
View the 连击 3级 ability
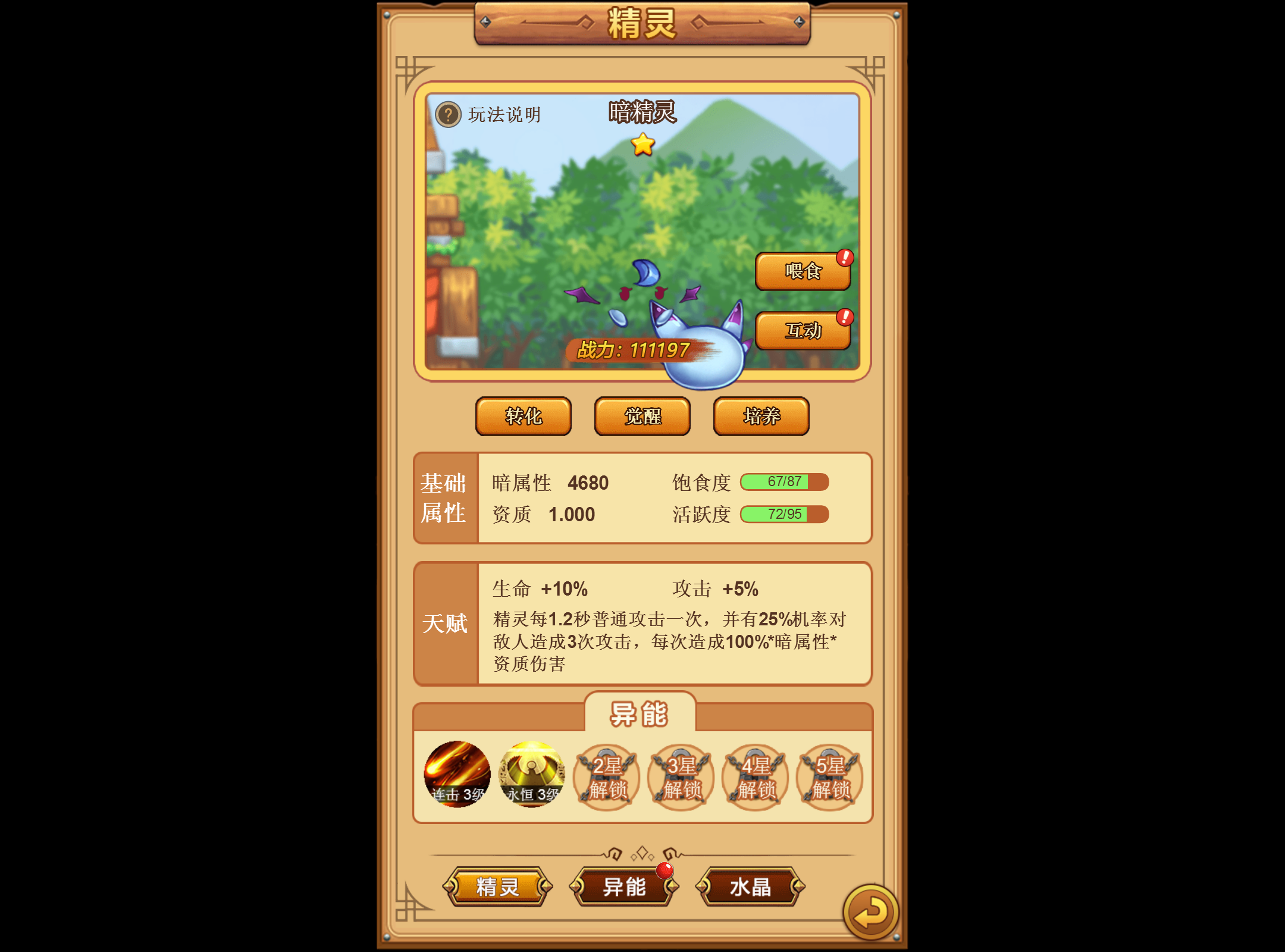tap(457, 774)
